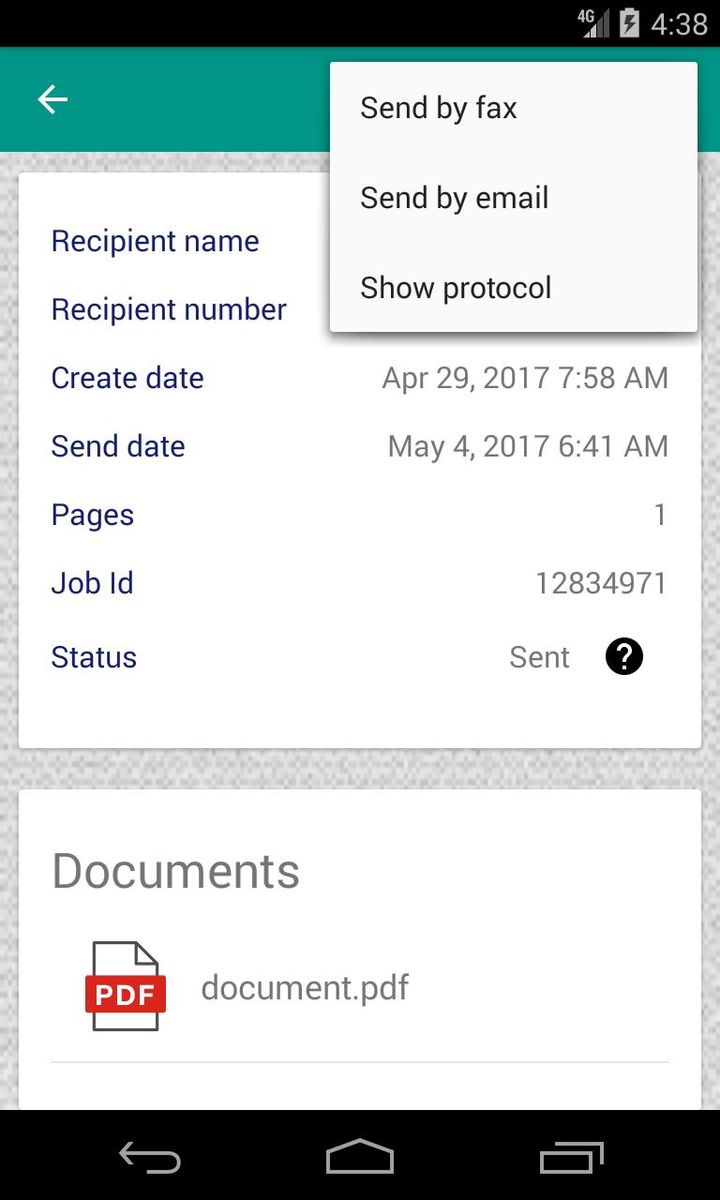Open the document.pdf PDF icon

point(124,987)
